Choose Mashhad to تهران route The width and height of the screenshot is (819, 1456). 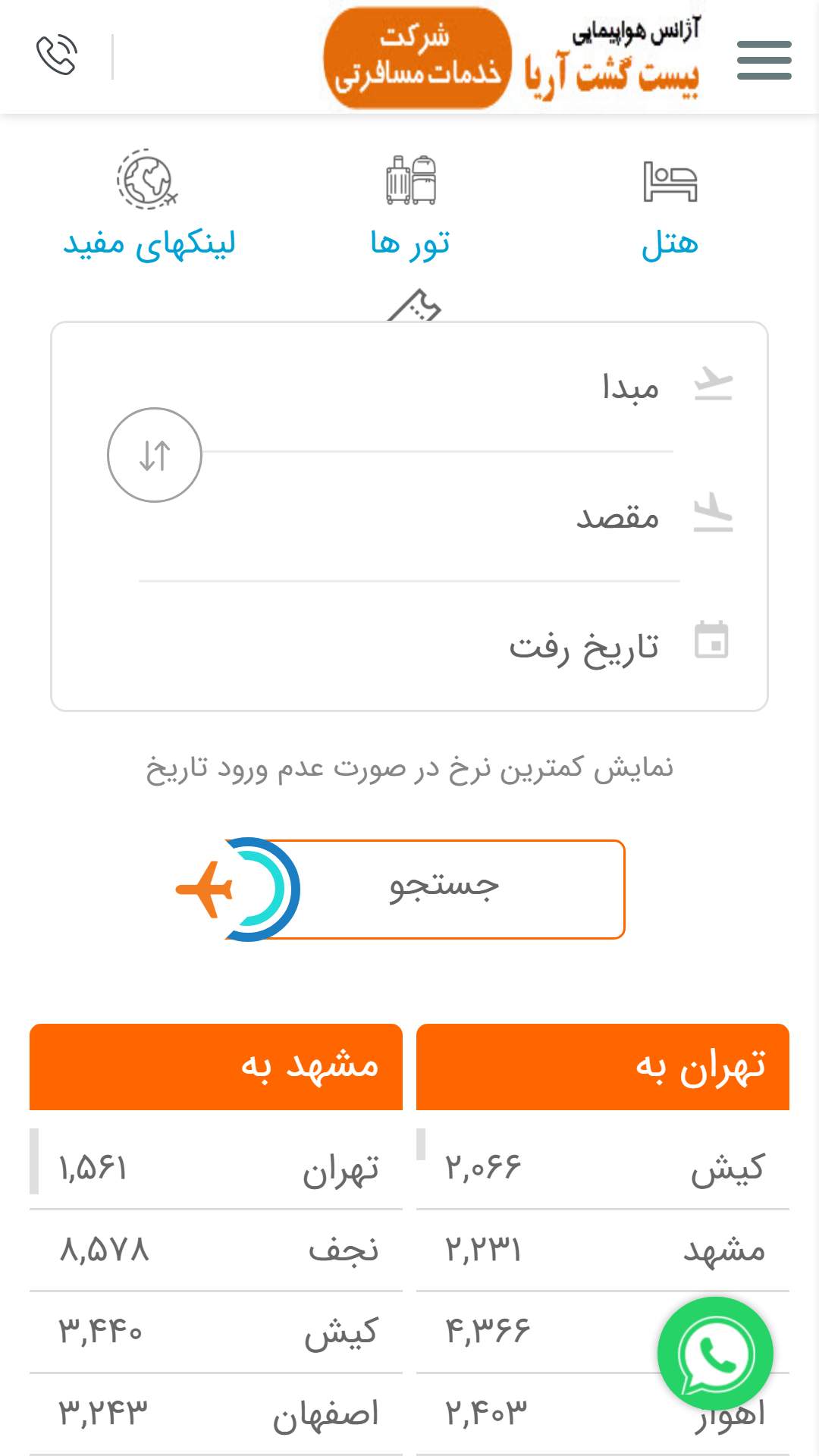pos(216,1168)
